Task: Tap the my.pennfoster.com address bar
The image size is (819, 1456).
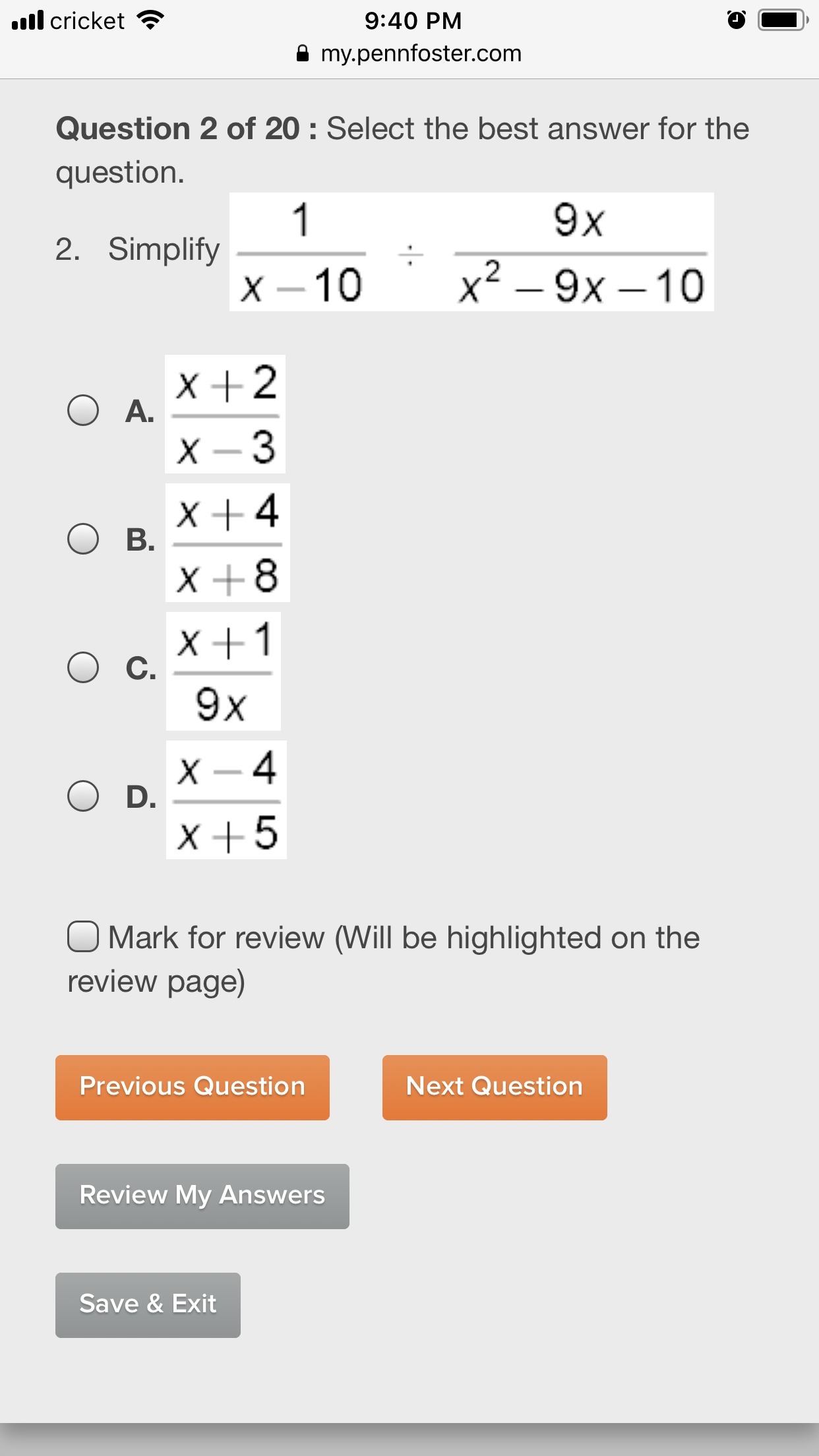Action: 410,53
